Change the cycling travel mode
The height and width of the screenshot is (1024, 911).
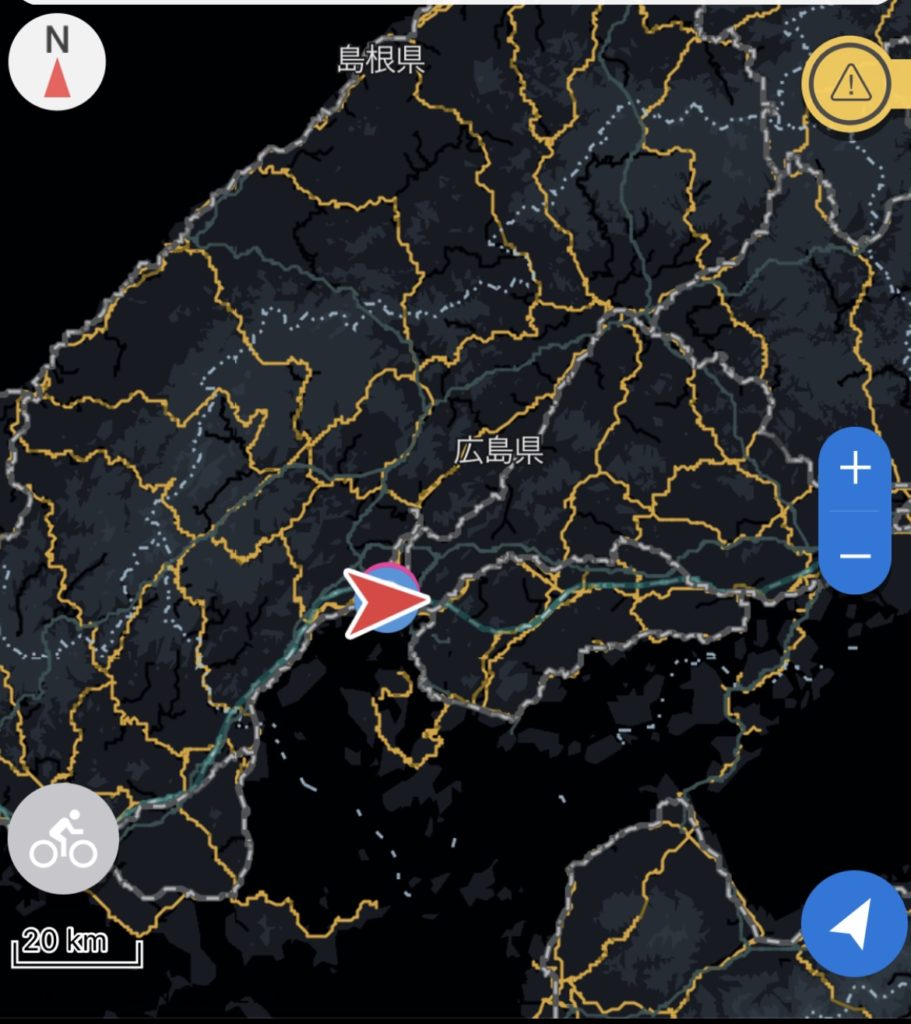(63, 838)
